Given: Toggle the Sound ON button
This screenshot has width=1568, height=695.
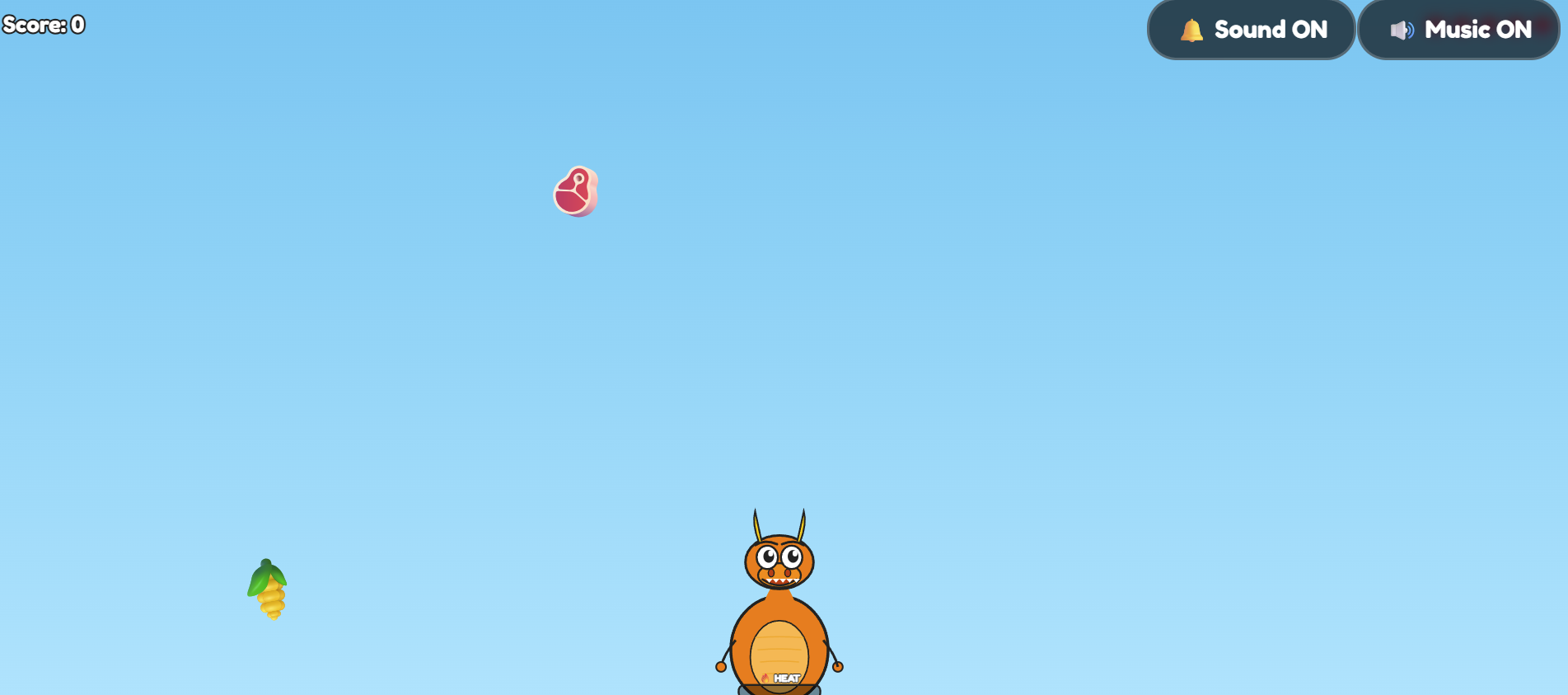Looking at the screenshot, I should pyautogui.click(x=1251, y=30).
